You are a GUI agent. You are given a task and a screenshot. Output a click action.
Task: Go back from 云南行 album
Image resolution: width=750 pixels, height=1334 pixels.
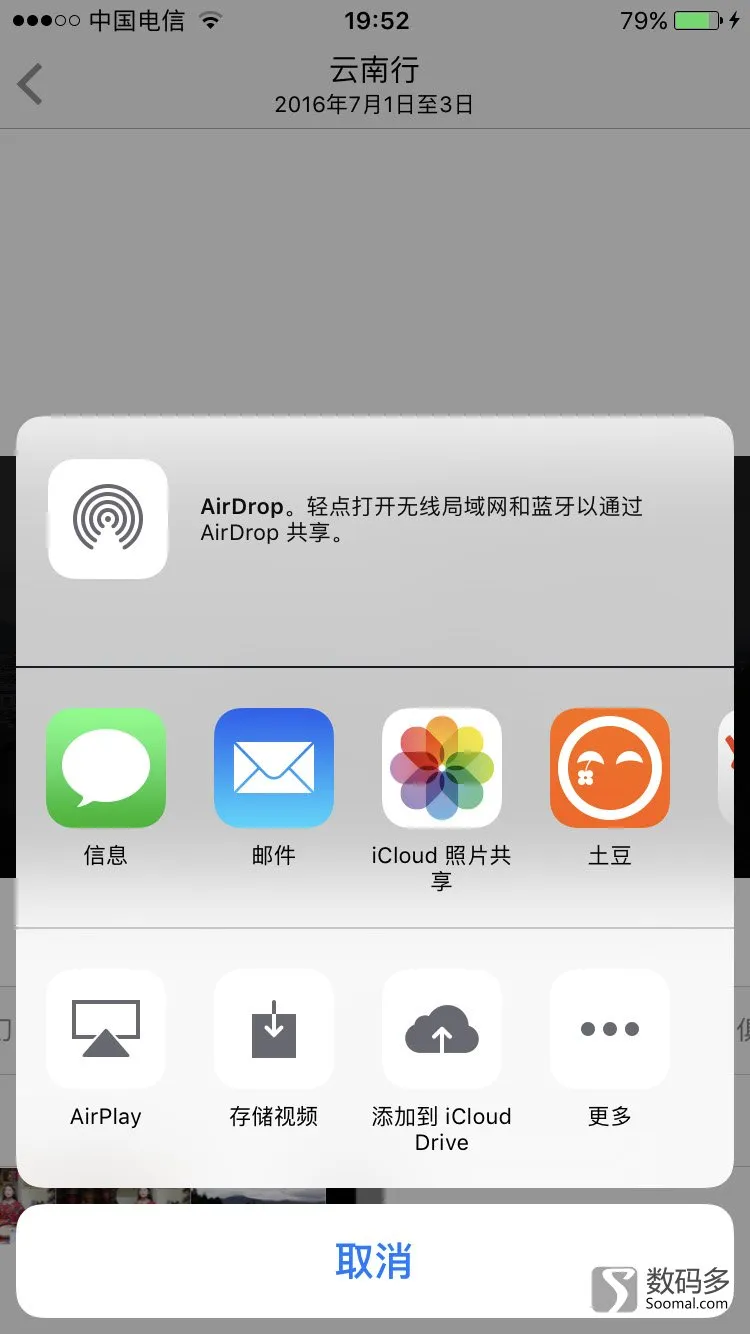click(x=30, y=85)
